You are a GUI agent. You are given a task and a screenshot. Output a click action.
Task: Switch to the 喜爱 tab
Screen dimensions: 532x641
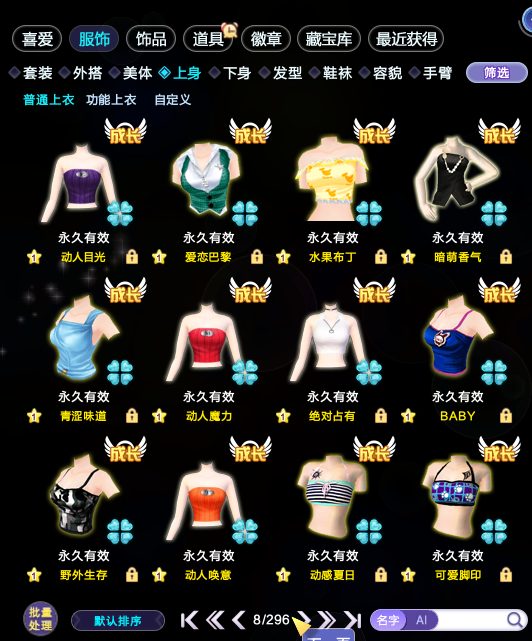coord(37,39)
